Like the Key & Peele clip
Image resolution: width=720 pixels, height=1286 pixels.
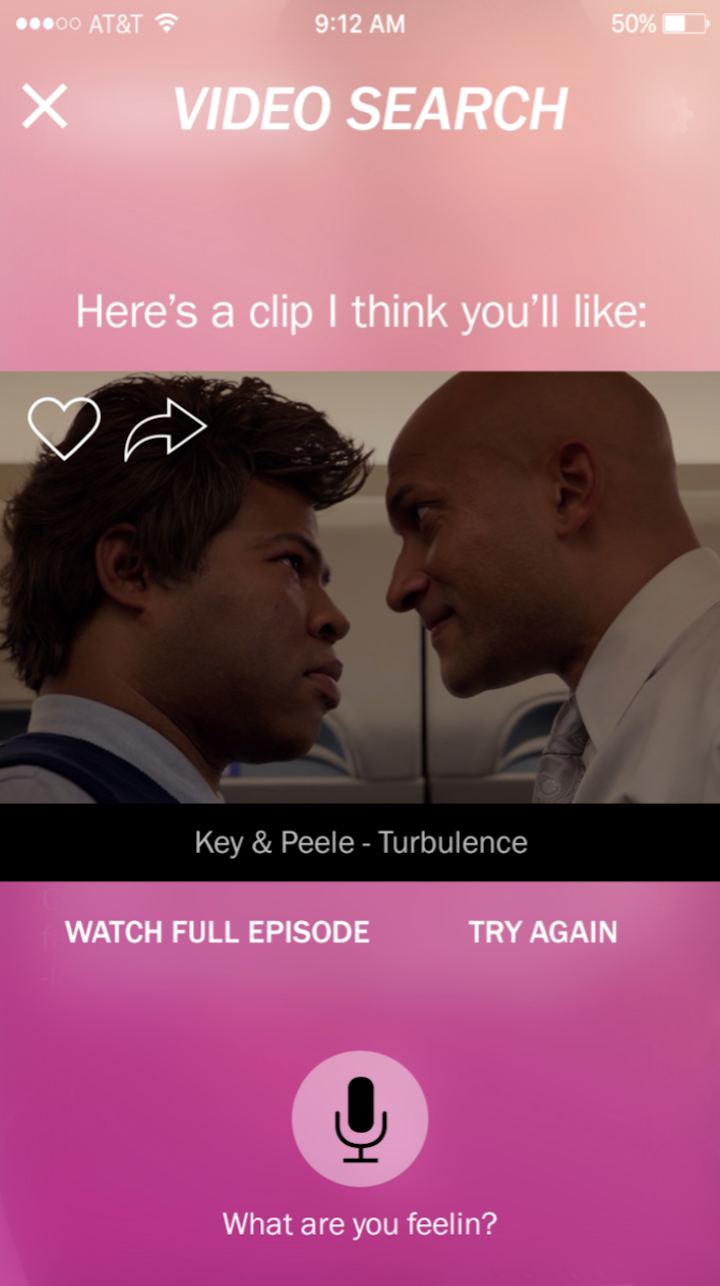tap(64, 427)
